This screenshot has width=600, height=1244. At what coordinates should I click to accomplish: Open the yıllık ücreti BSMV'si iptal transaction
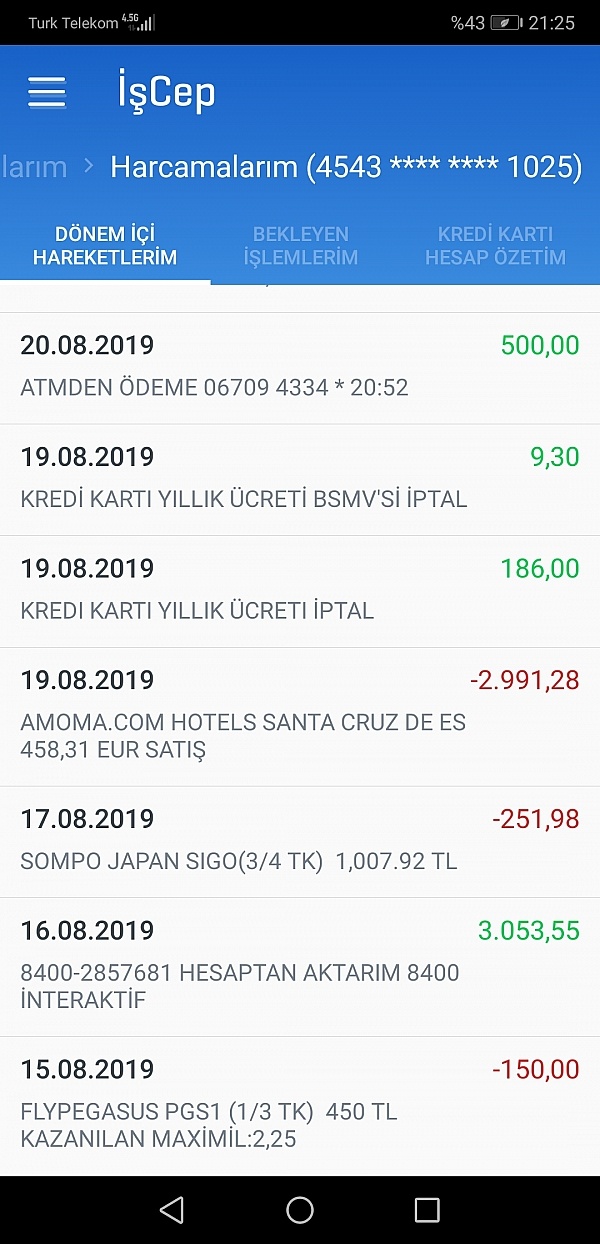pyautogui.click(x=300, y=479)
